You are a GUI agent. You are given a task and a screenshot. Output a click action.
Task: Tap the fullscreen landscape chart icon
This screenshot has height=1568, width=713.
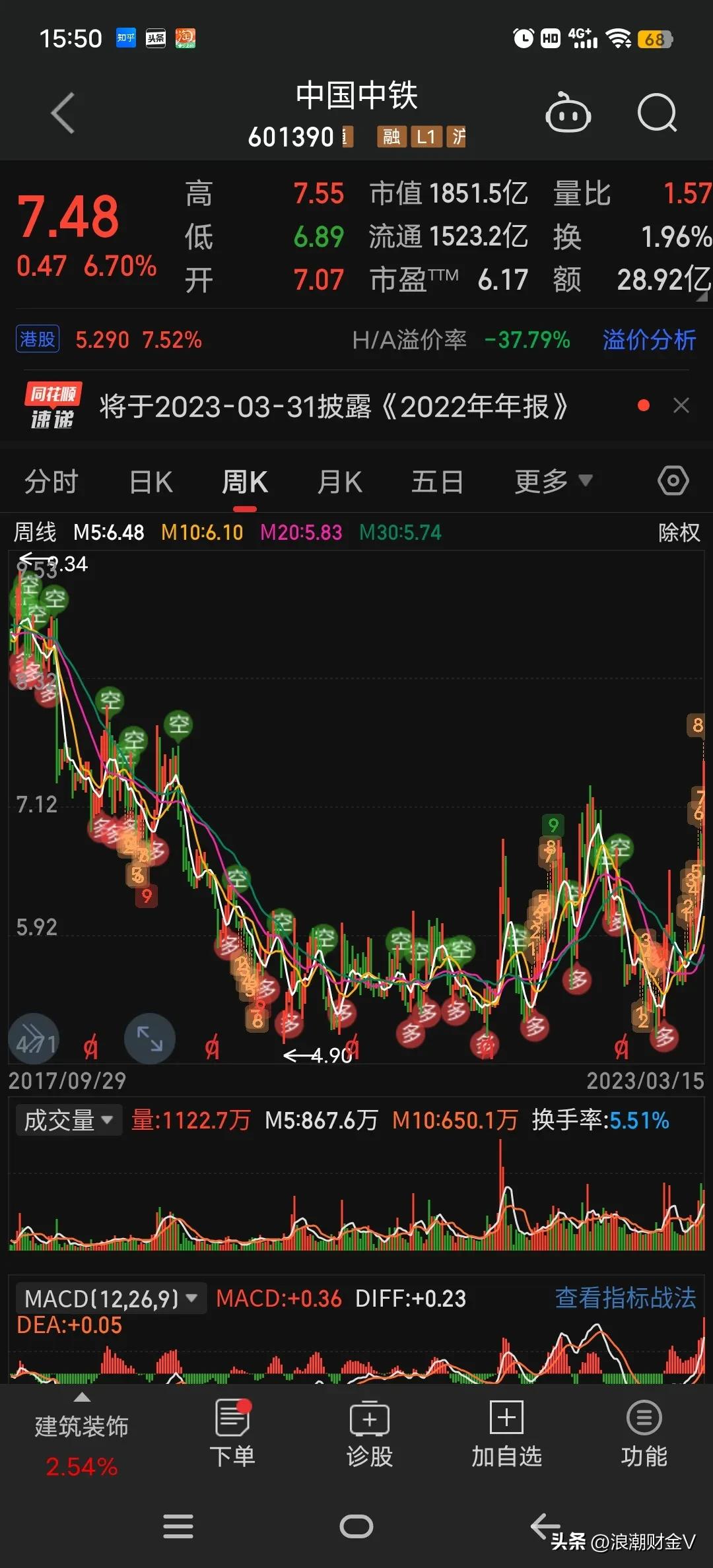tap(150, 1038)
